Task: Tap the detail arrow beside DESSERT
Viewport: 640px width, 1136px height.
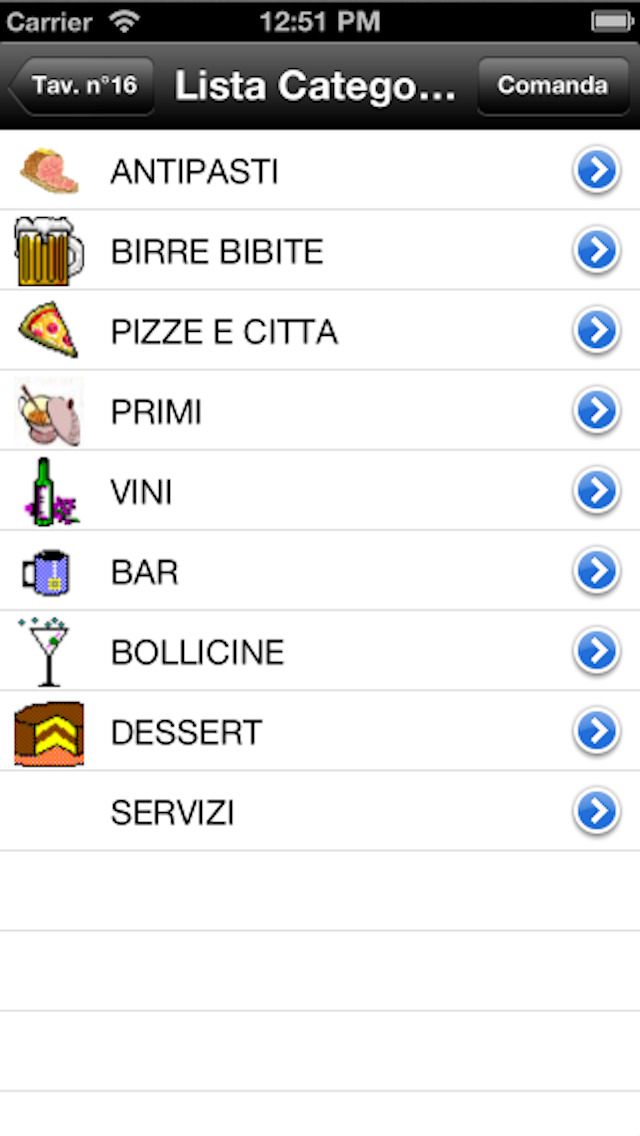Action: 597,731
